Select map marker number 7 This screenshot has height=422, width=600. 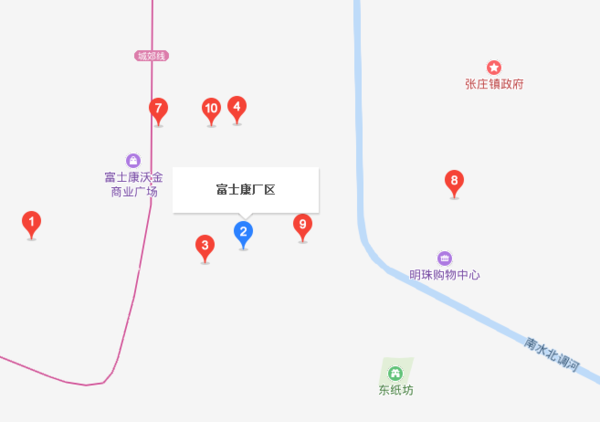tap(158, 109)
